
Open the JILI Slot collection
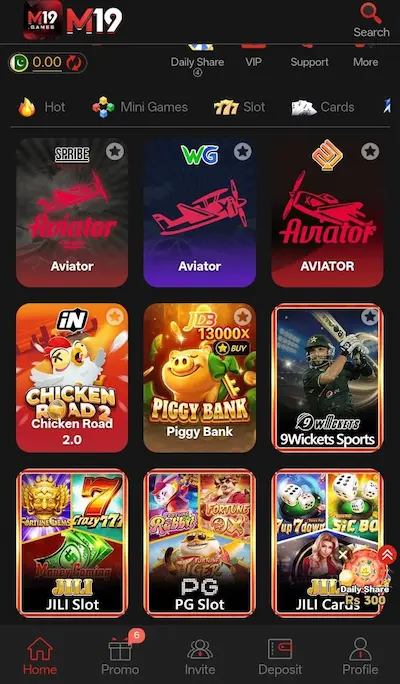72,543
